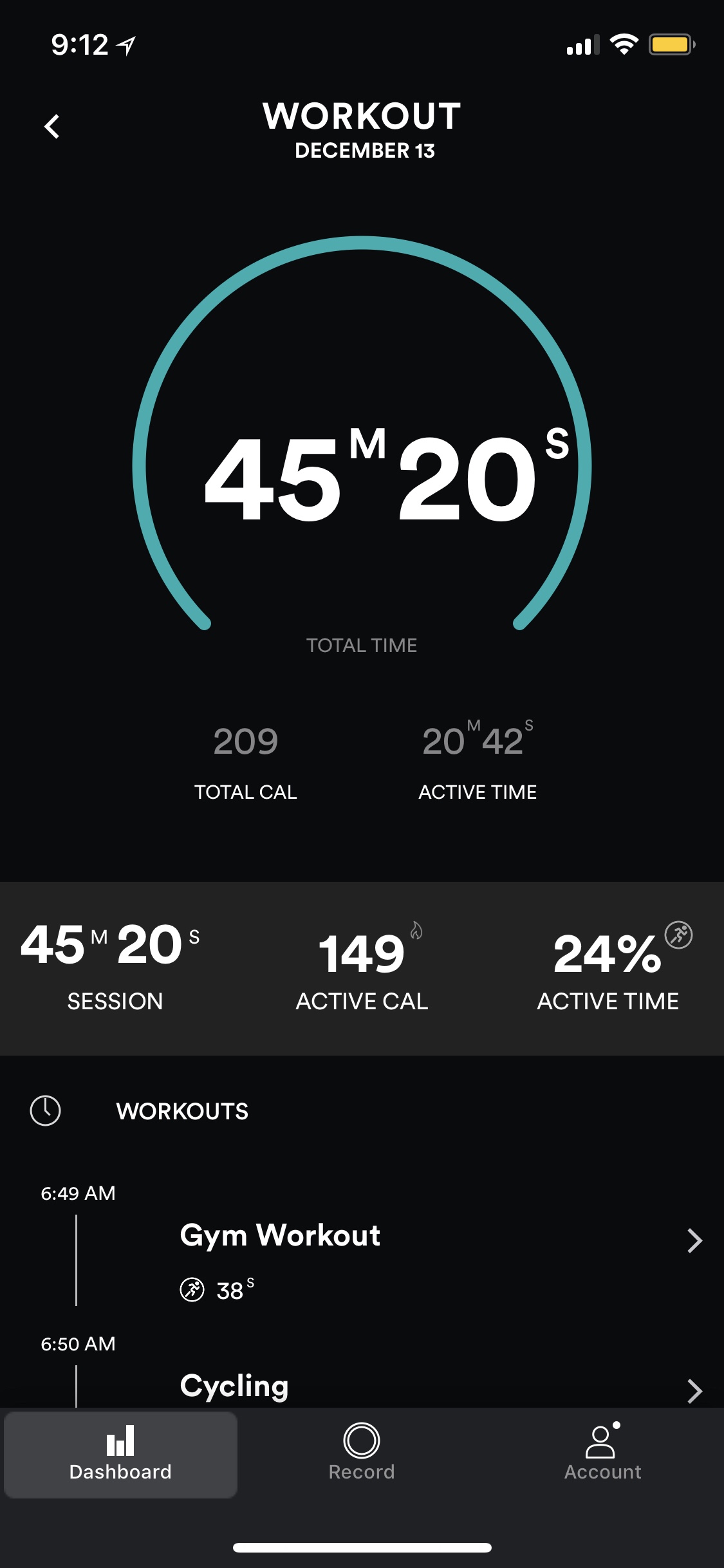This screenshot has width=724, height=1568.
Task: Switch to the Record tab
Action: [362, 1455]
